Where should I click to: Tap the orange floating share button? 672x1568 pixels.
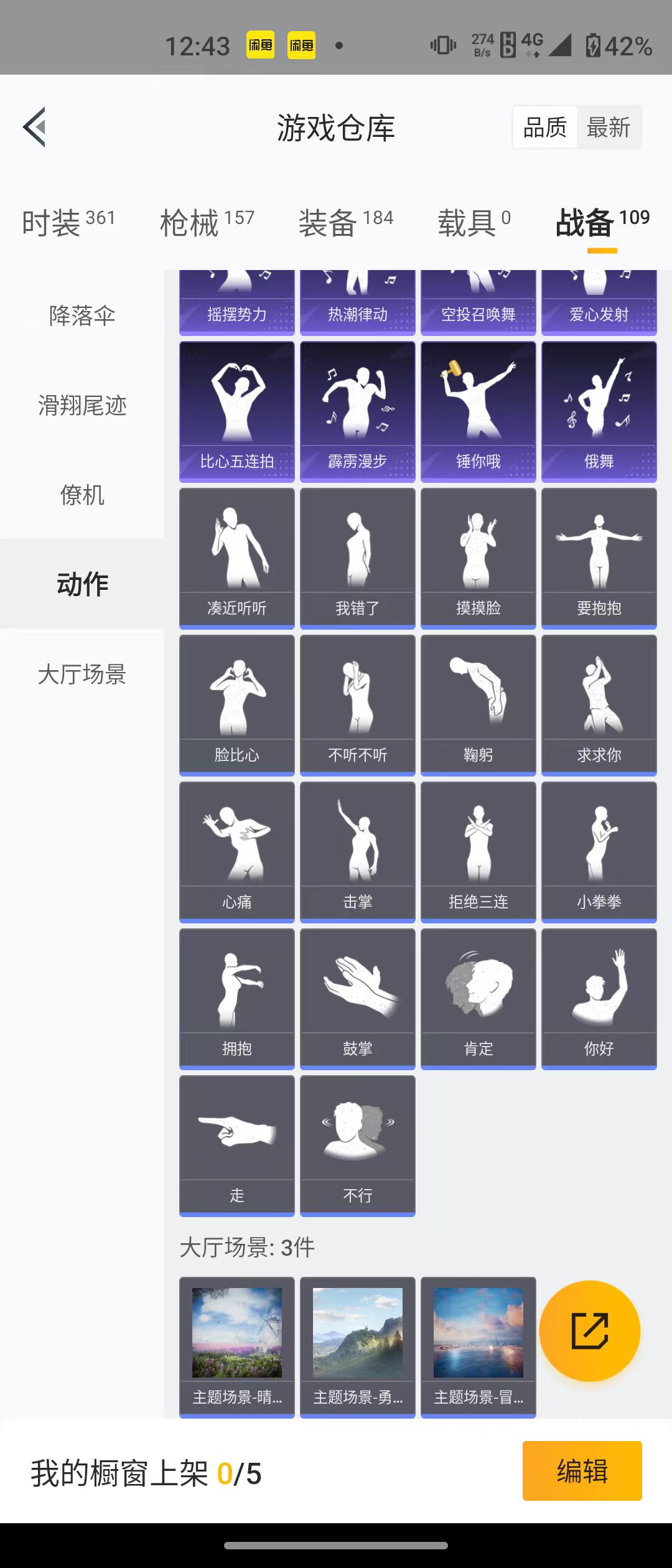[x=589, y=1331]
